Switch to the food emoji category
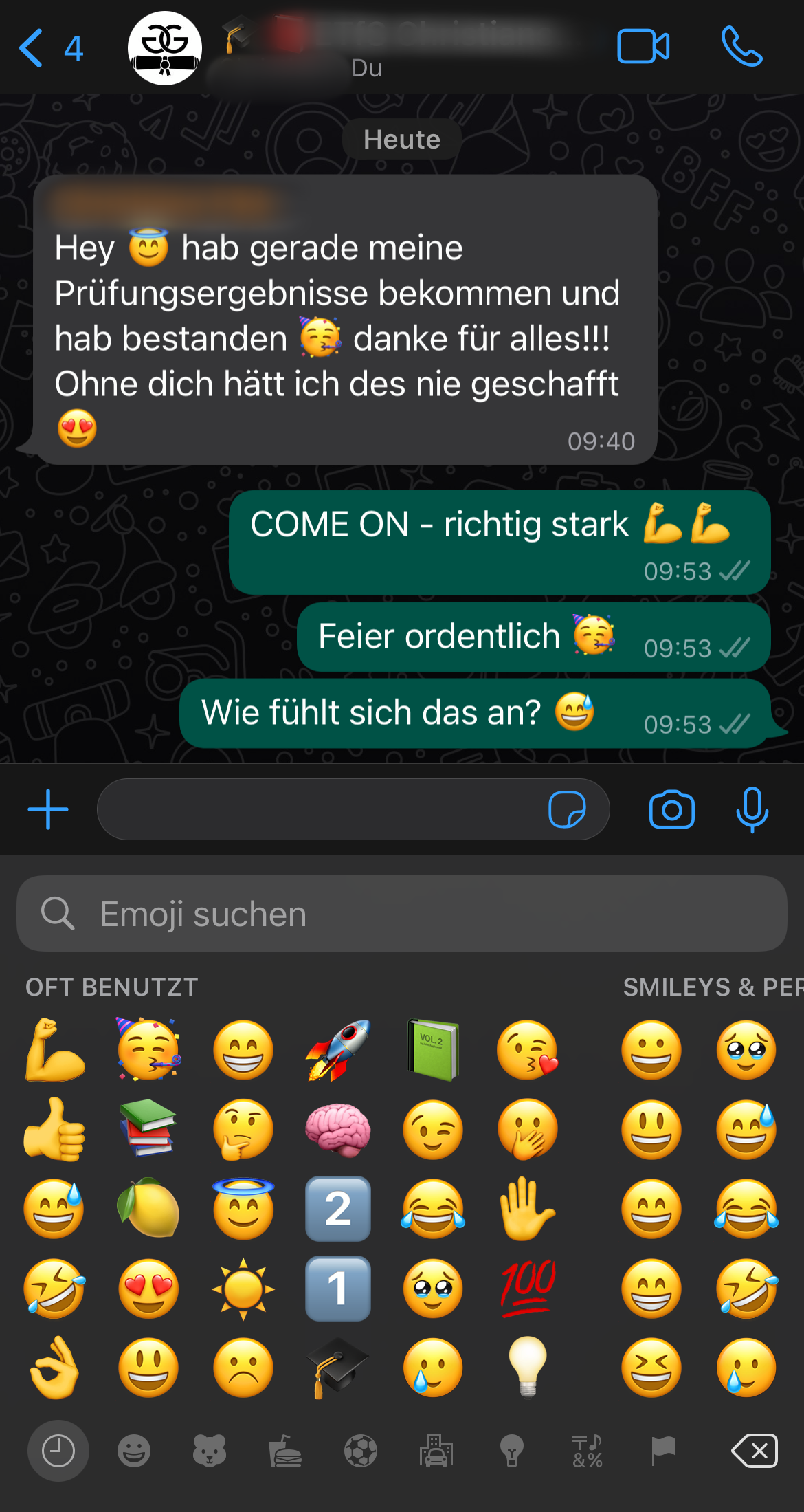This screenshot has height=1512, width=804. coord(285,1451)
